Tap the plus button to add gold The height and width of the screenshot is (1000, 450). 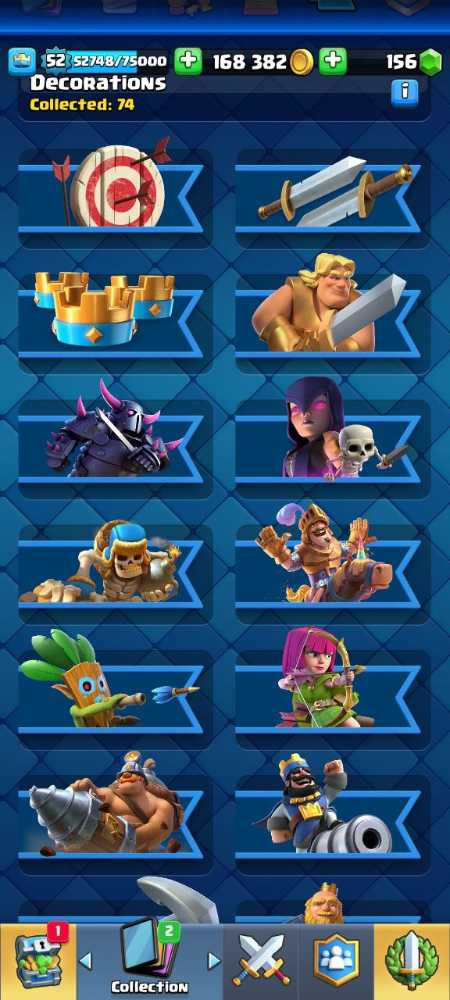[187, 61]
